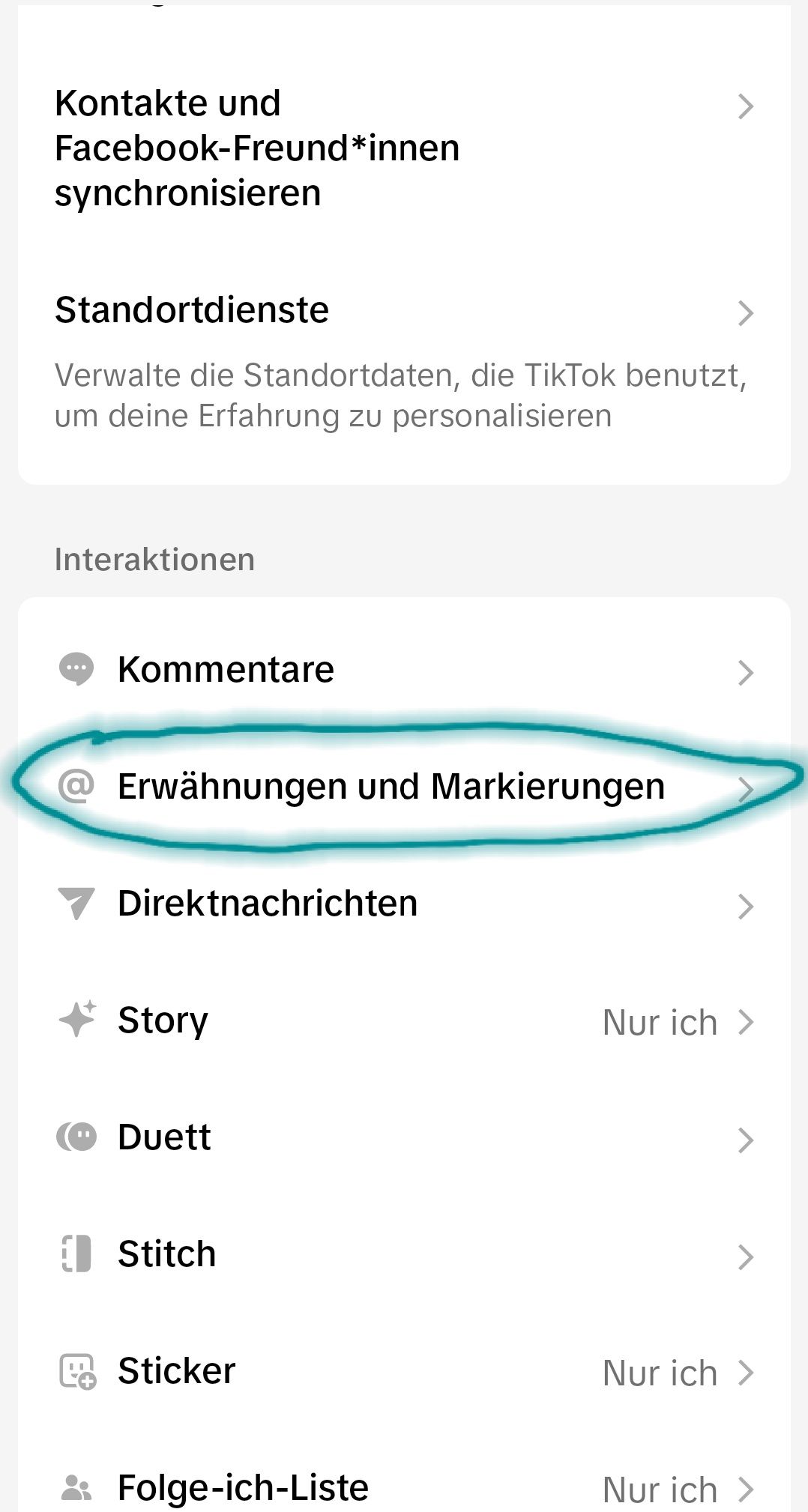Select Erwähnungen und Markierungen
808x1512 pixels.
(x=405, y=787)
